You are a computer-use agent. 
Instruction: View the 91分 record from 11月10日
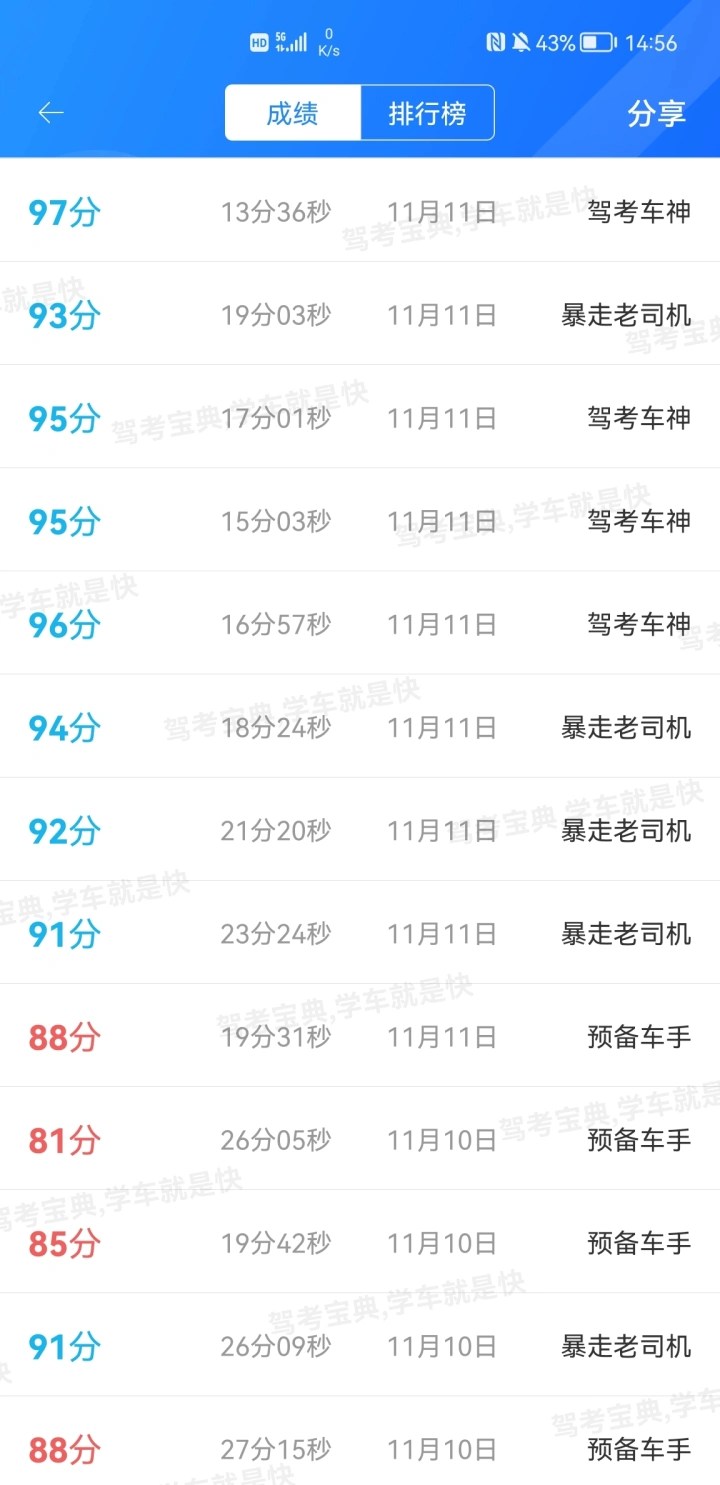[360, 1345]
